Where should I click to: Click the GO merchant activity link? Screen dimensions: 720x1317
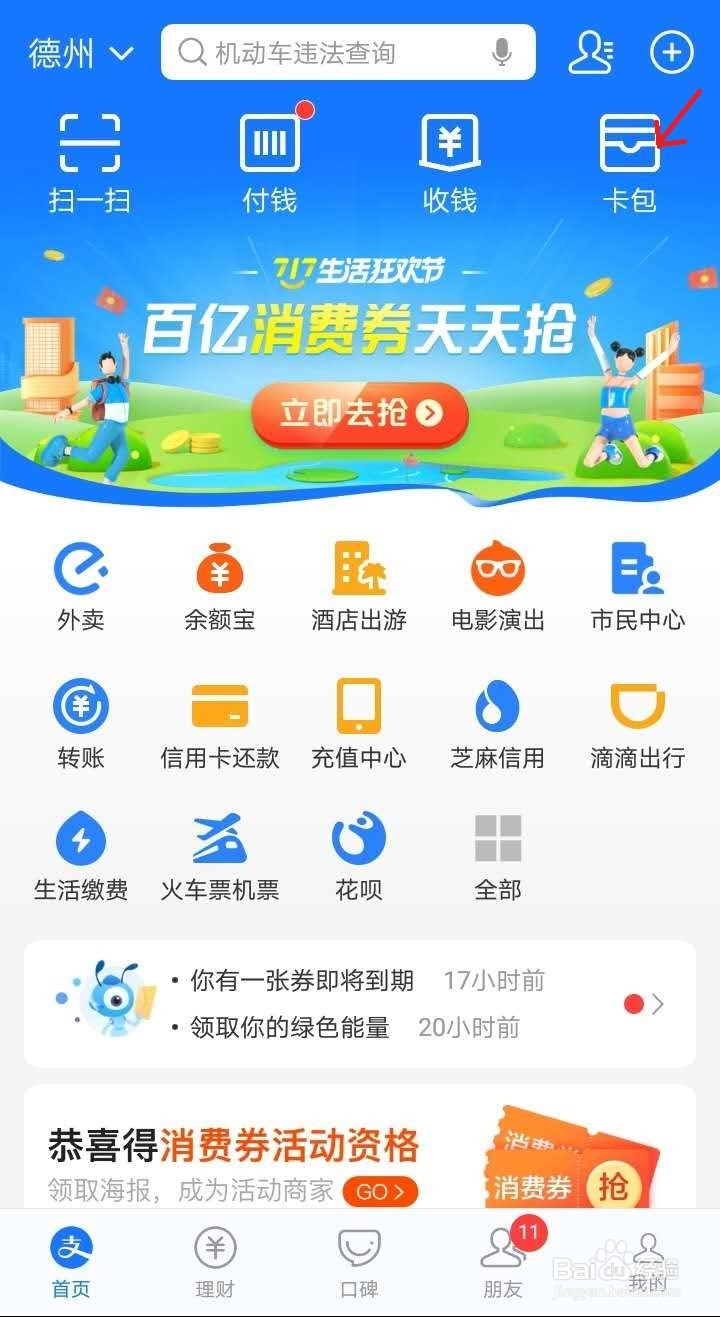(x=379, y=1192)
